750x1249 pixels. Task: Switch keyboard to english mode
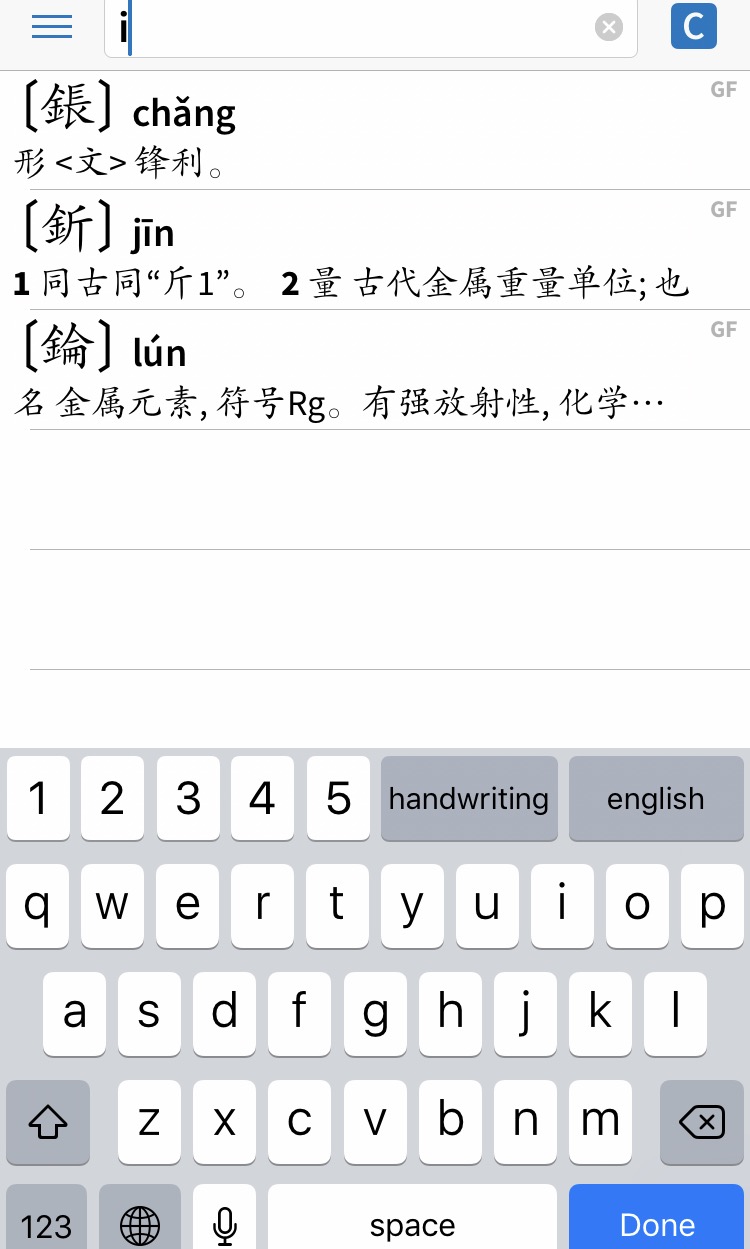pos(656,798)
